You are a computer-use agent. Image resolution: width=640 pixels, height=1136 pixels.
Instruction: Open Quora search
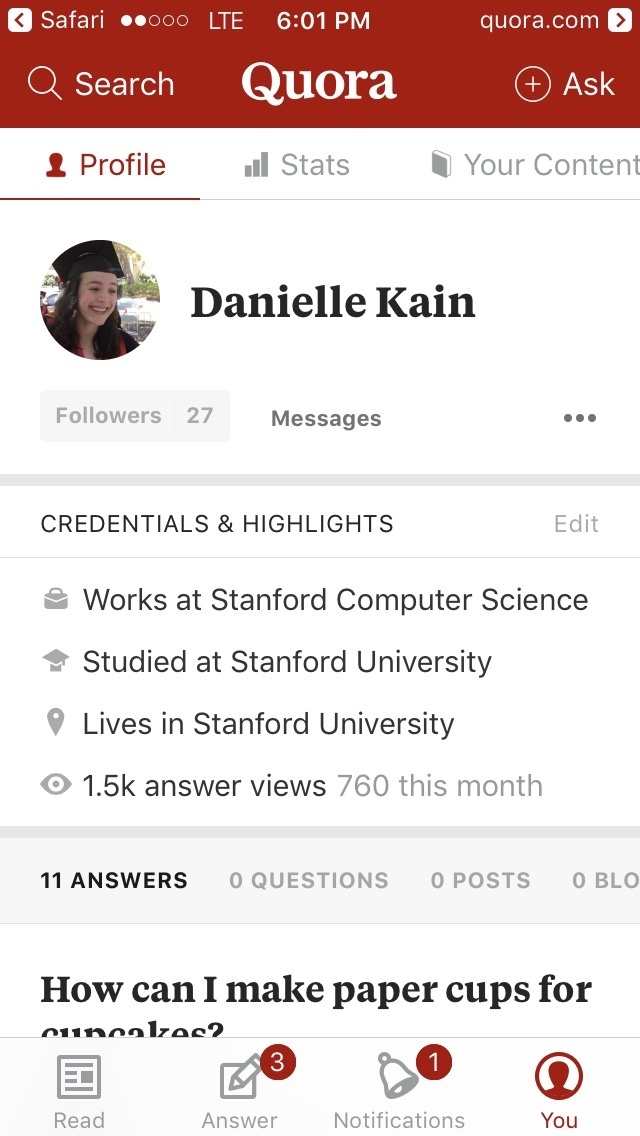click(x=100, y=84)
